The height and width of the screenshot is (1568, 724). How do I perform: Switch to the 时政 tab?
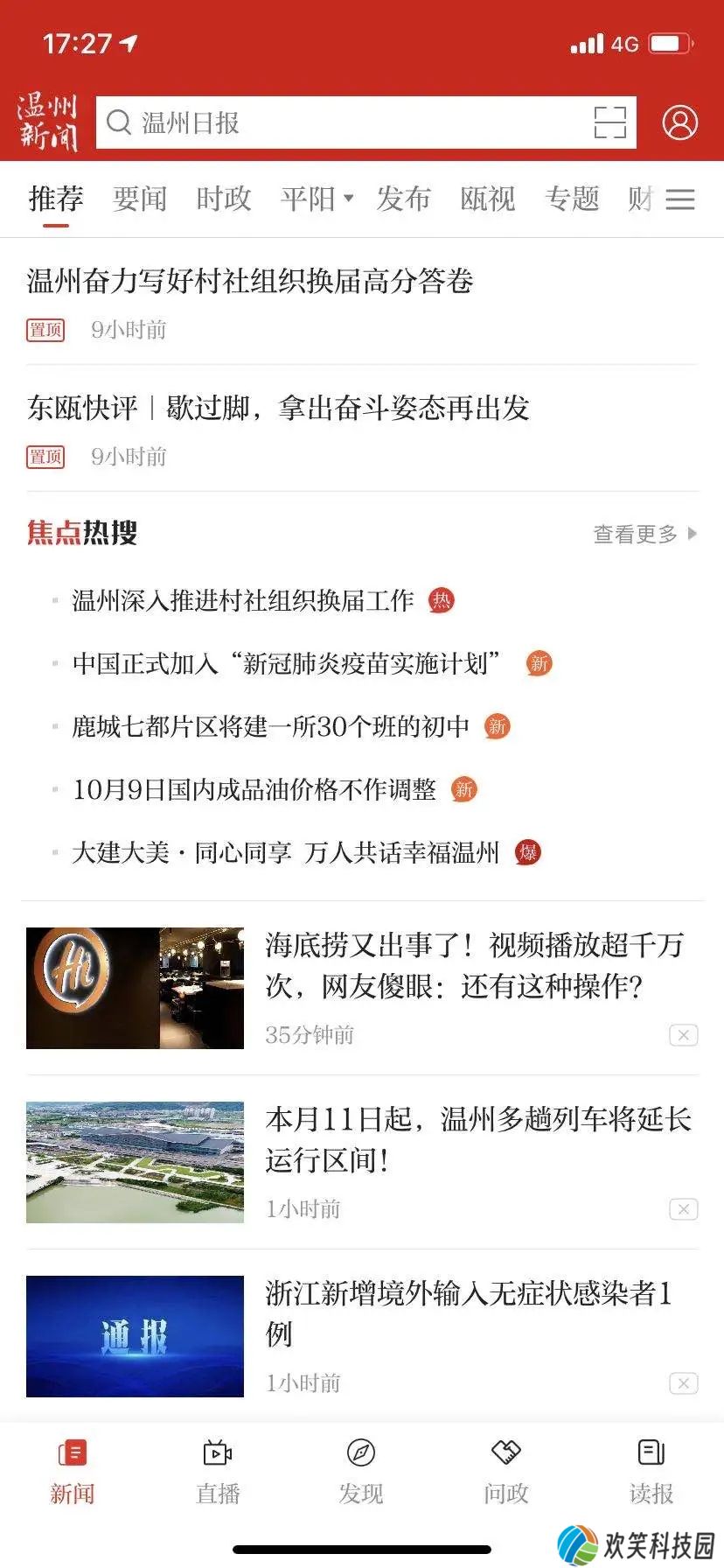[x=224, y=199]
